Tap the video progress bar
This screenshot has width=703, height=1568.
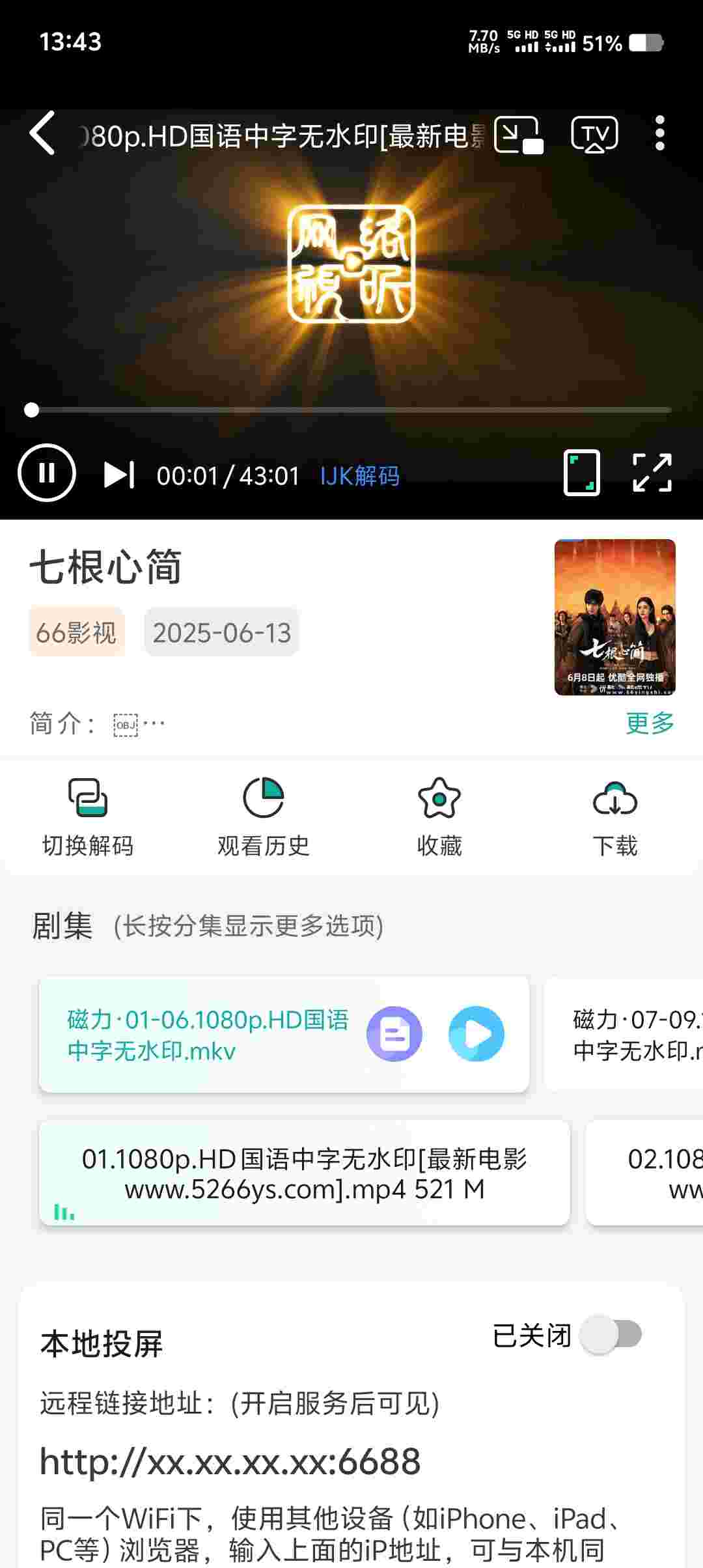[351, 410]
